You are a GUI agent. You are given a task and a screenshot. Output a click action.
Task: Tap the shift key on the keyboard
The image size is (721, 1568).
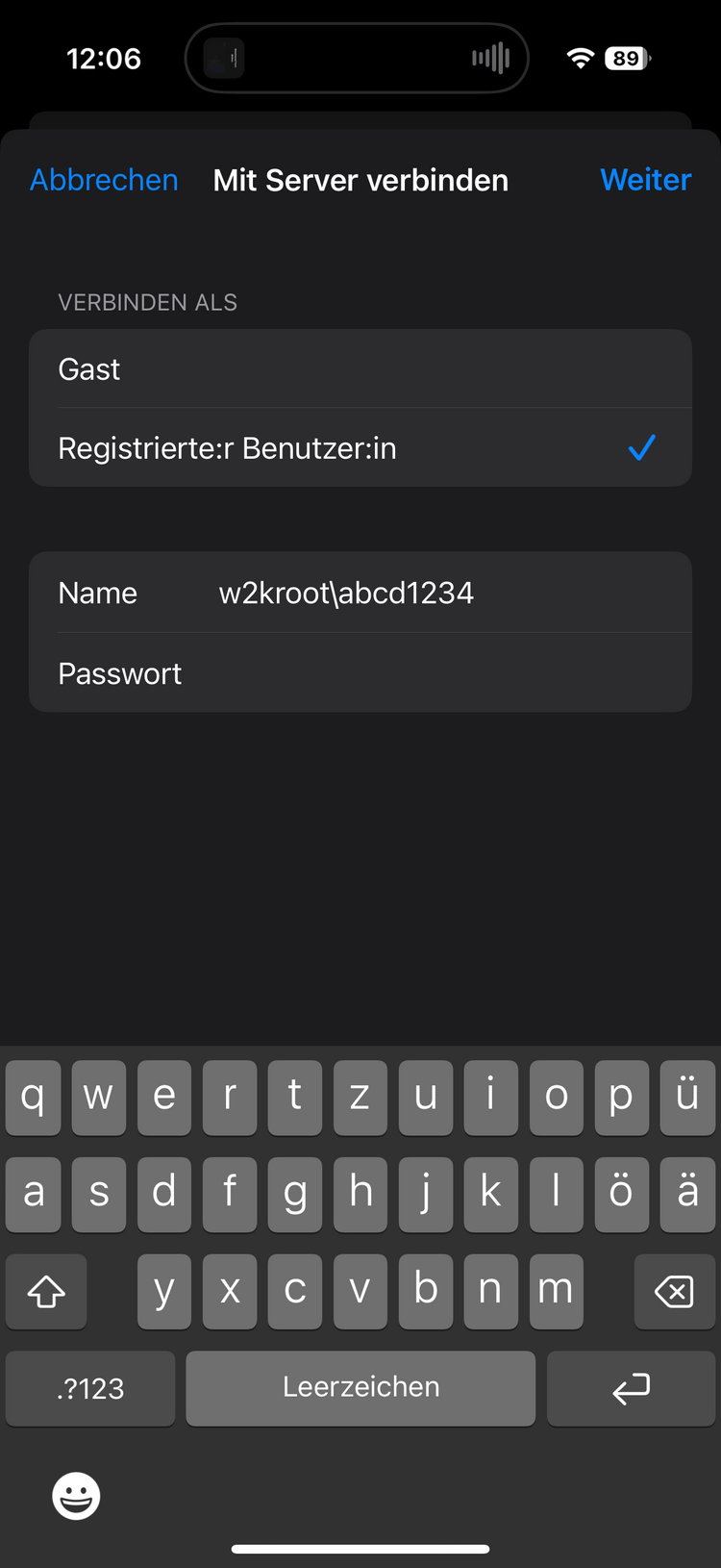(x=46, y=1291)
